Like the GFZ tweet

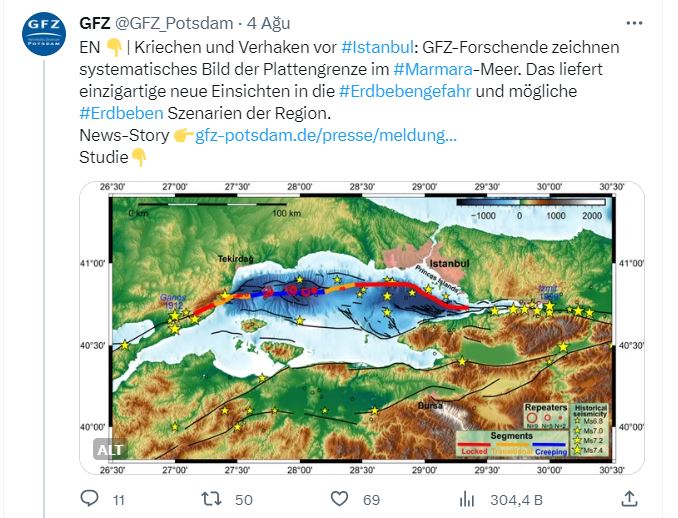(341, 498)
